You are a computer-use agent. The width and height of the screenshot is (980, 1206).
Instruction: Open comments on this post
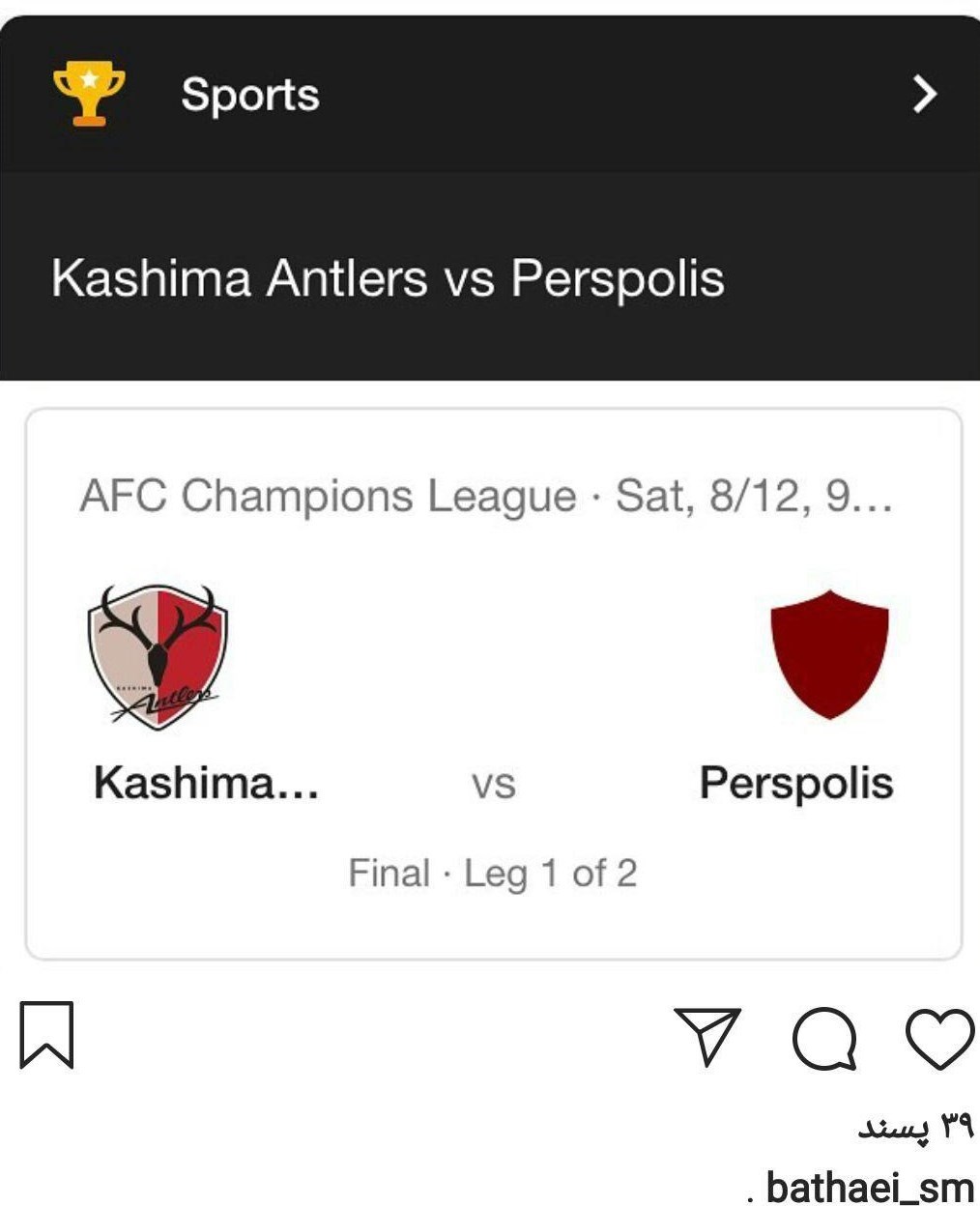tap(824, 1038)
